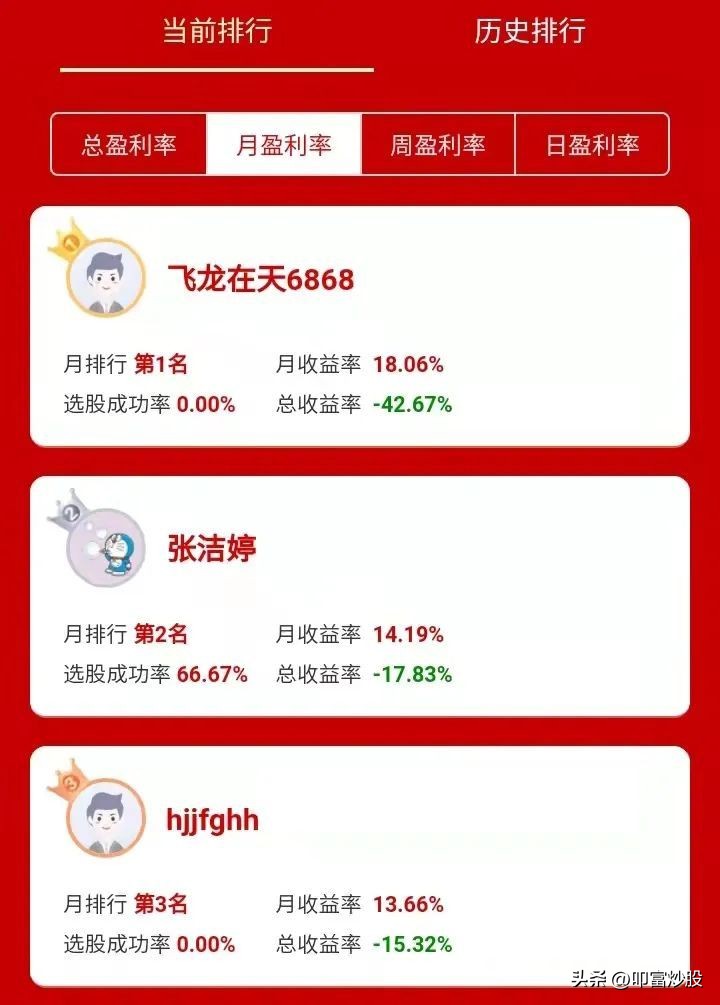Image resolution: width=720 pixels, height=1005 pixels.
Task: Open the profile of 飞龙在天6868
Action: 257,277
